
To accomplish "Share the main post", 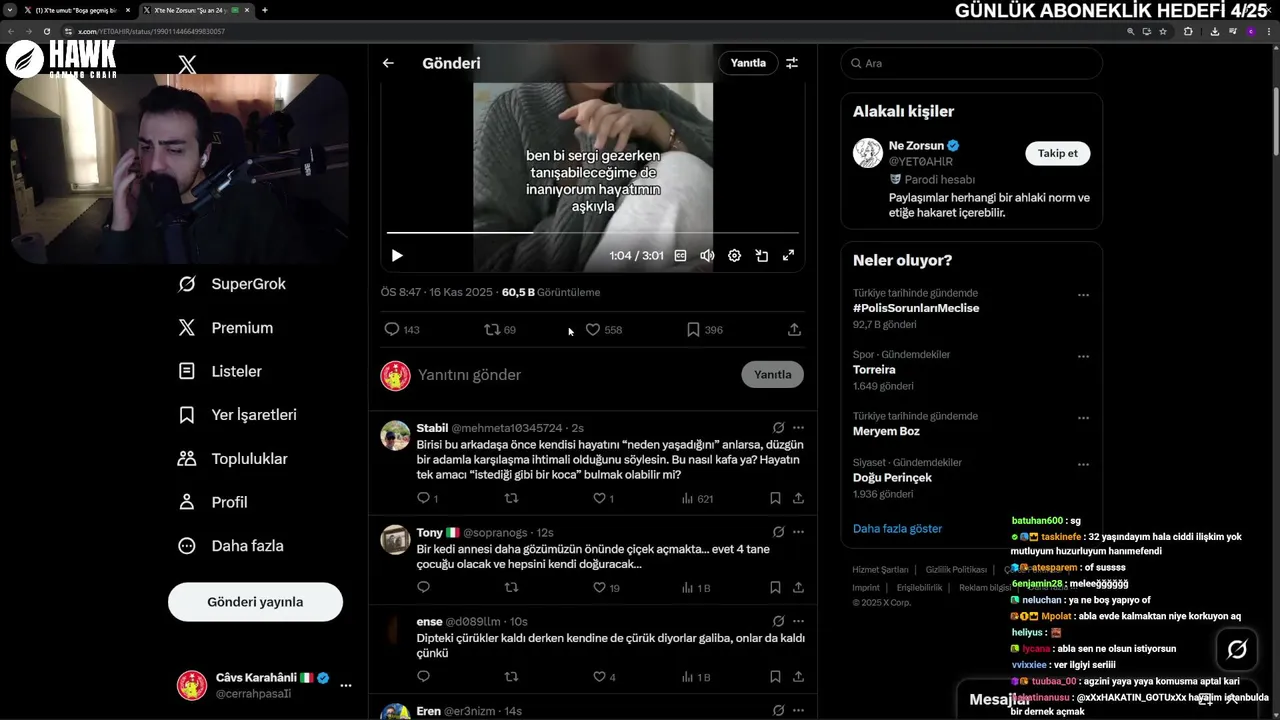I will (x=794, y=330).
